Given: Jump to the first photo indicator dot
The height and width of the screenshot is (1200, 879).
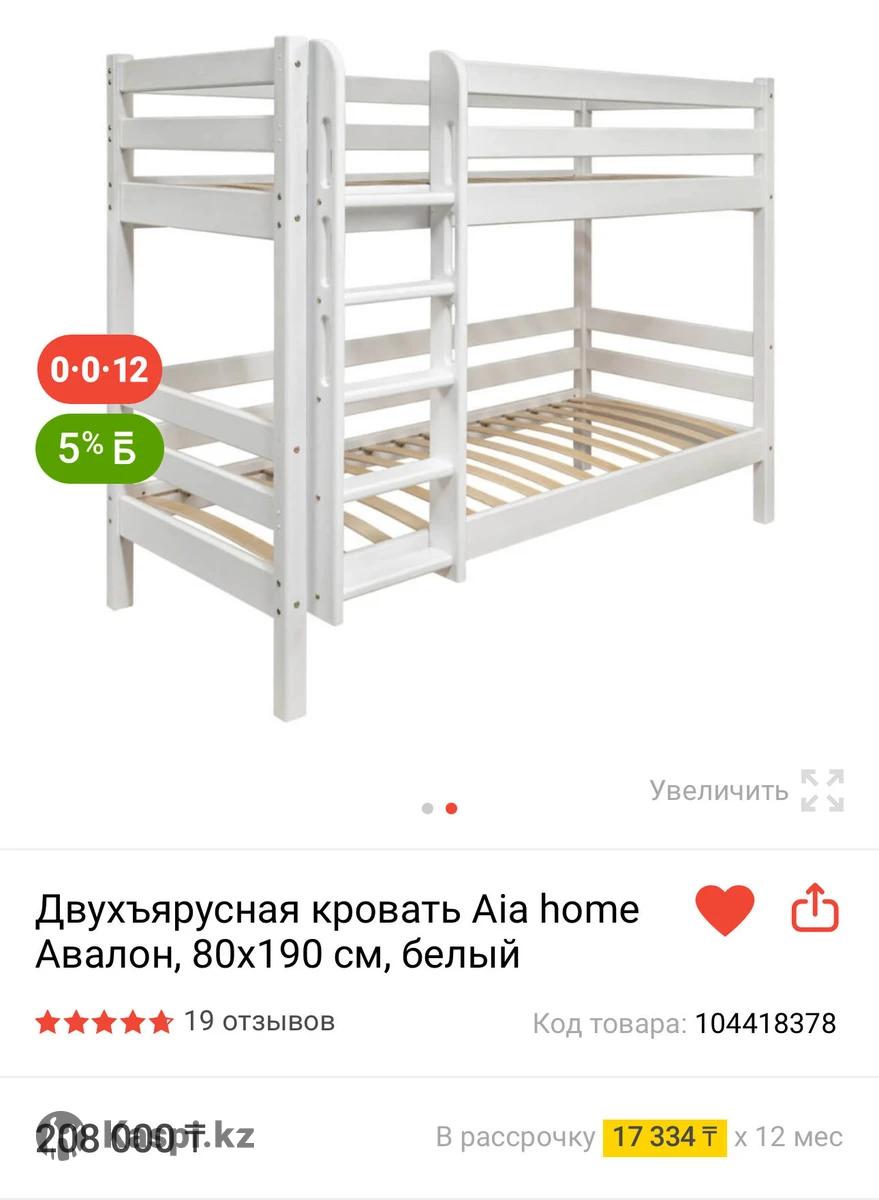Looking at the screenshot, I should point(427,808).
